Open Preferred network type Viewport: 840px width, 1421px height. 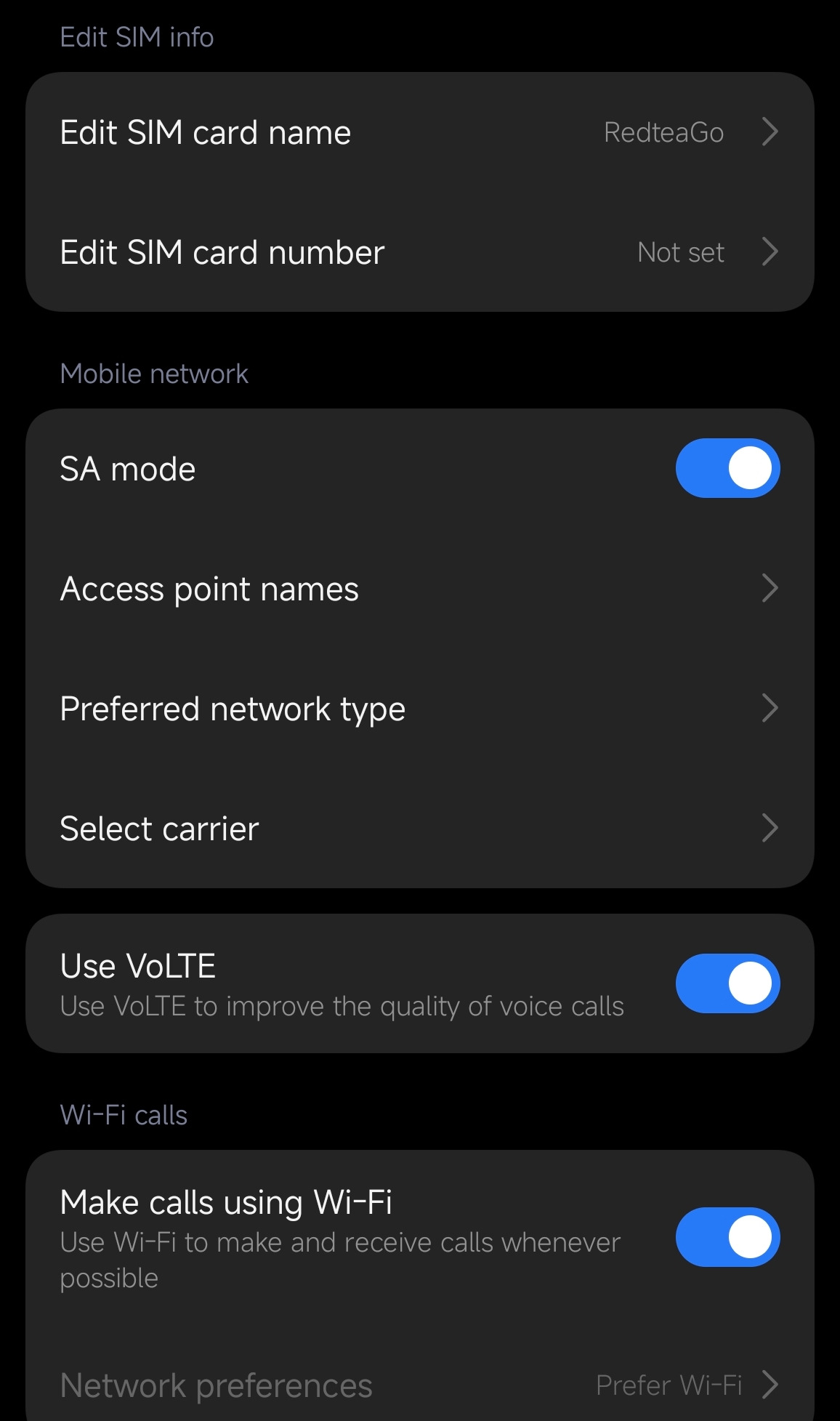tap(419, 709)
